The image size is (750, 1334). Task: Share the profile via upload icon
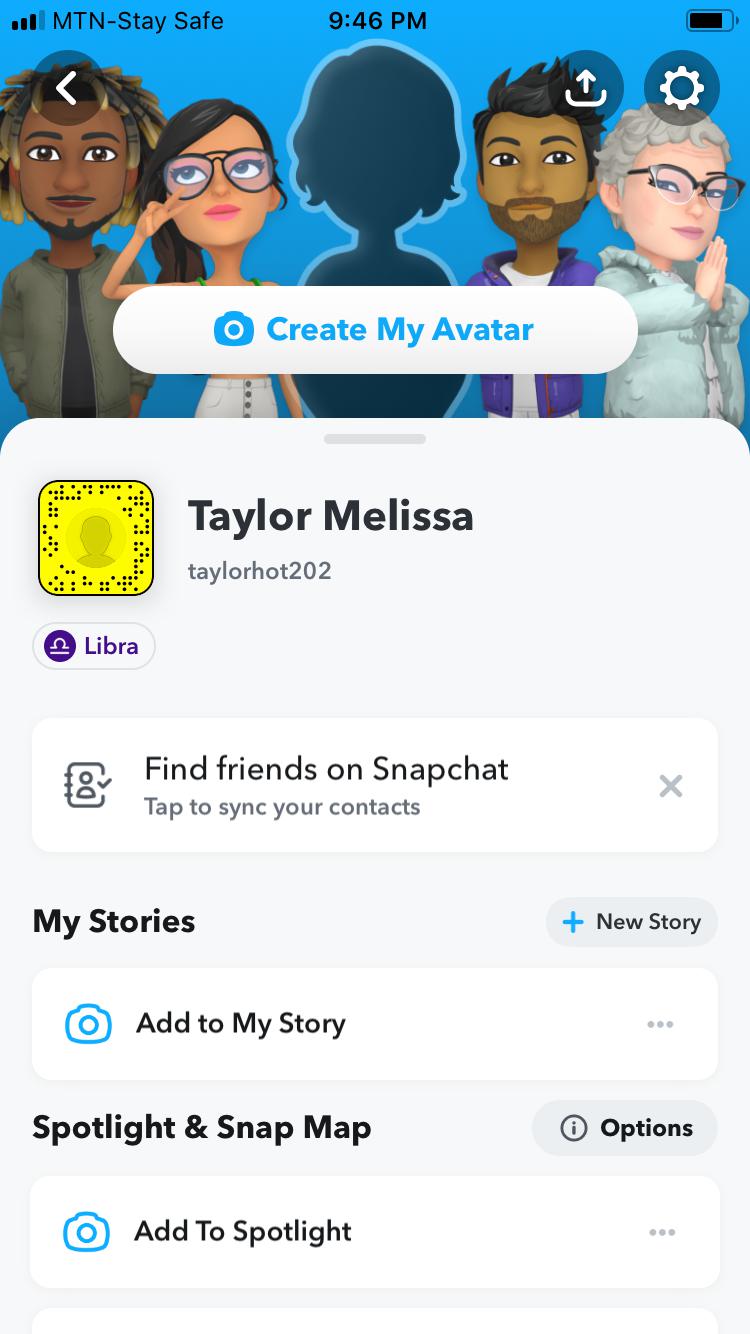pos(586,88)
